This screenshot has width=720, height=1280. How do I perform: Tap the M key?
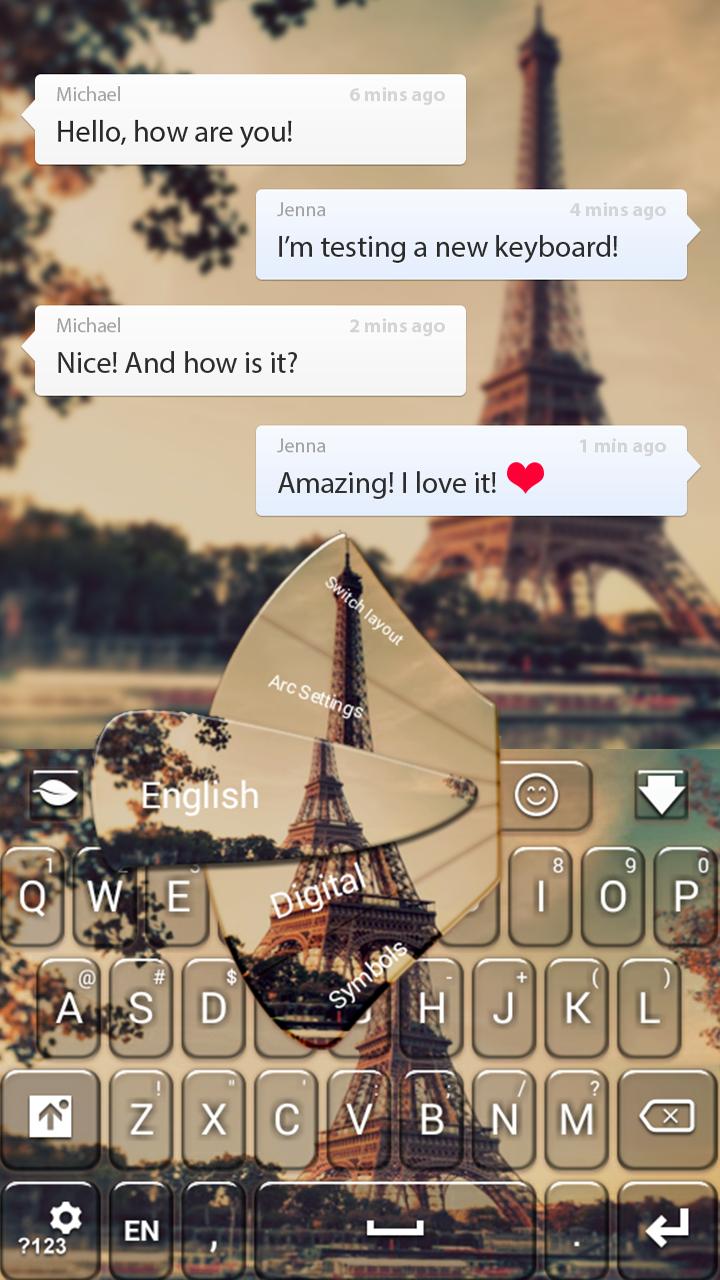coord(577,1117)
